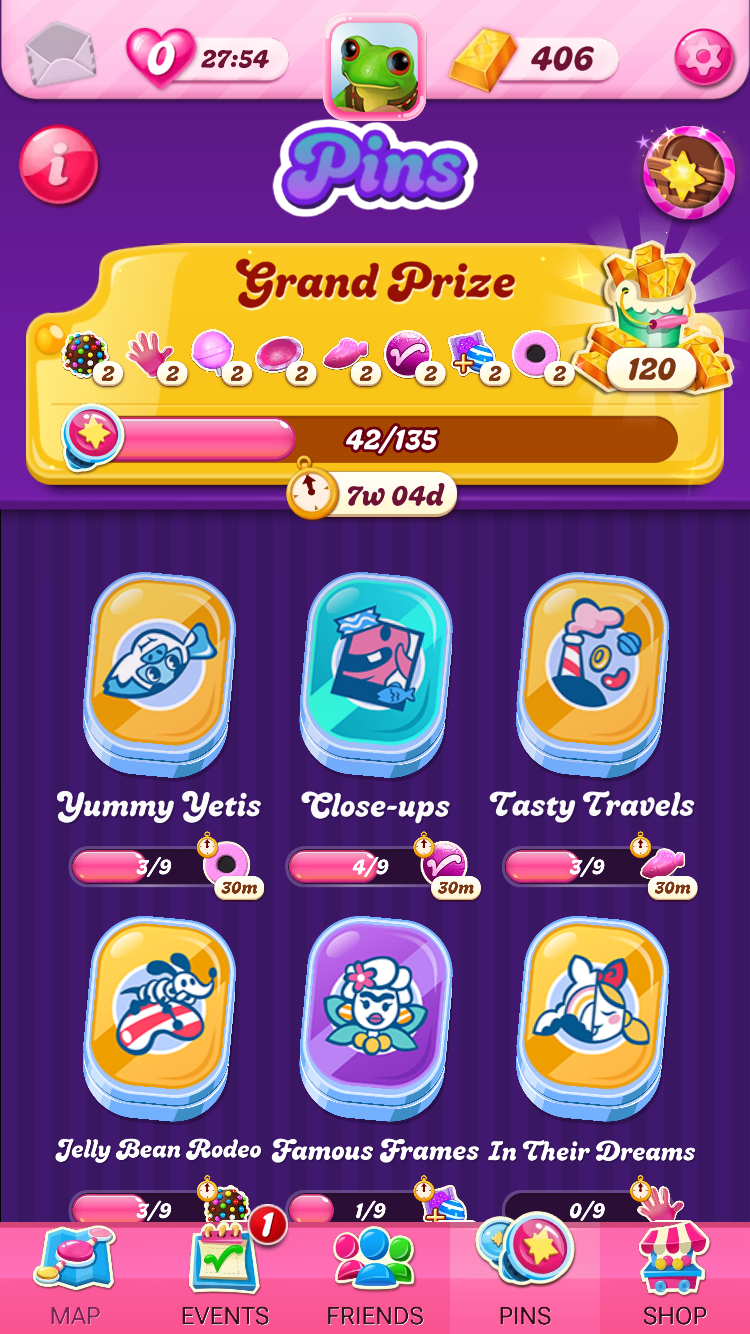
Task: Tap the lives heart counter
Action: [160, 57]
